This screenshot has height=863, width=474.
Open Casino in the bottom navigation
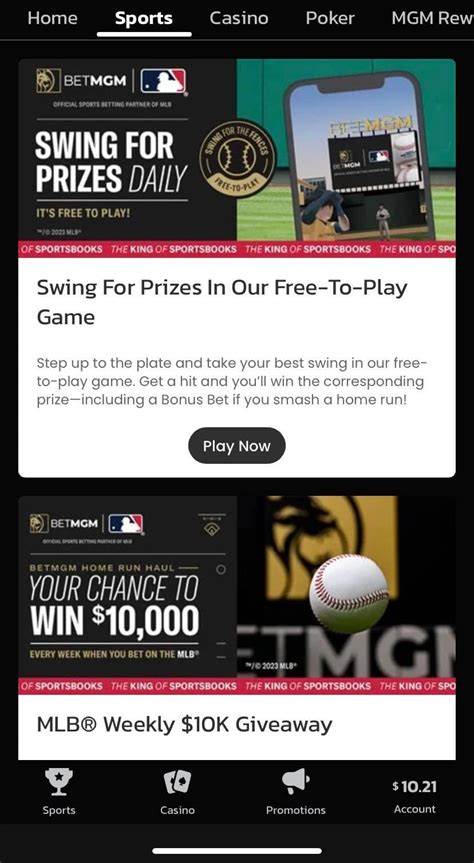(x=177, y=791)
